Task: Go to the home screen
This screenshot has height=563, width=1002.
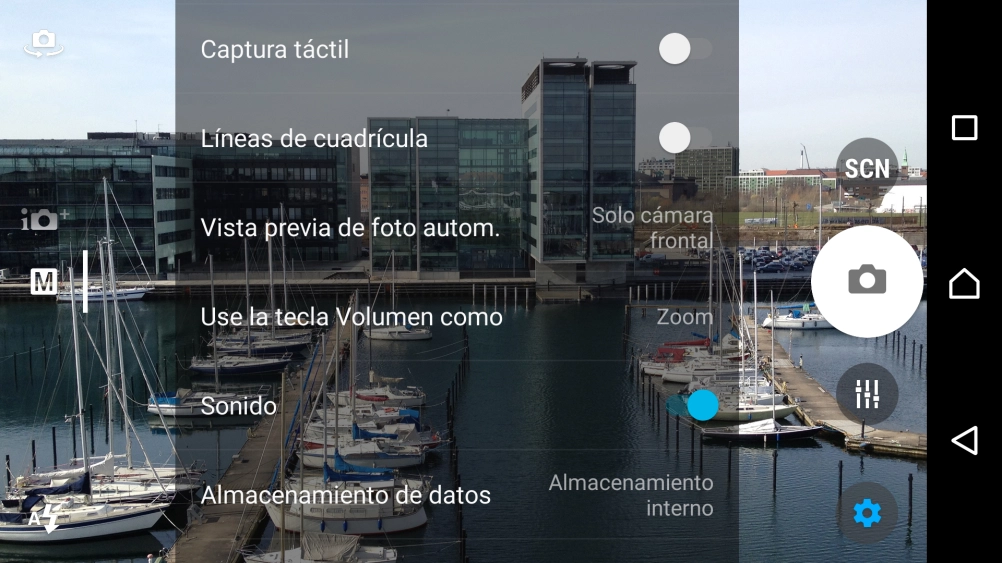Action: click(x=964, y=284)
